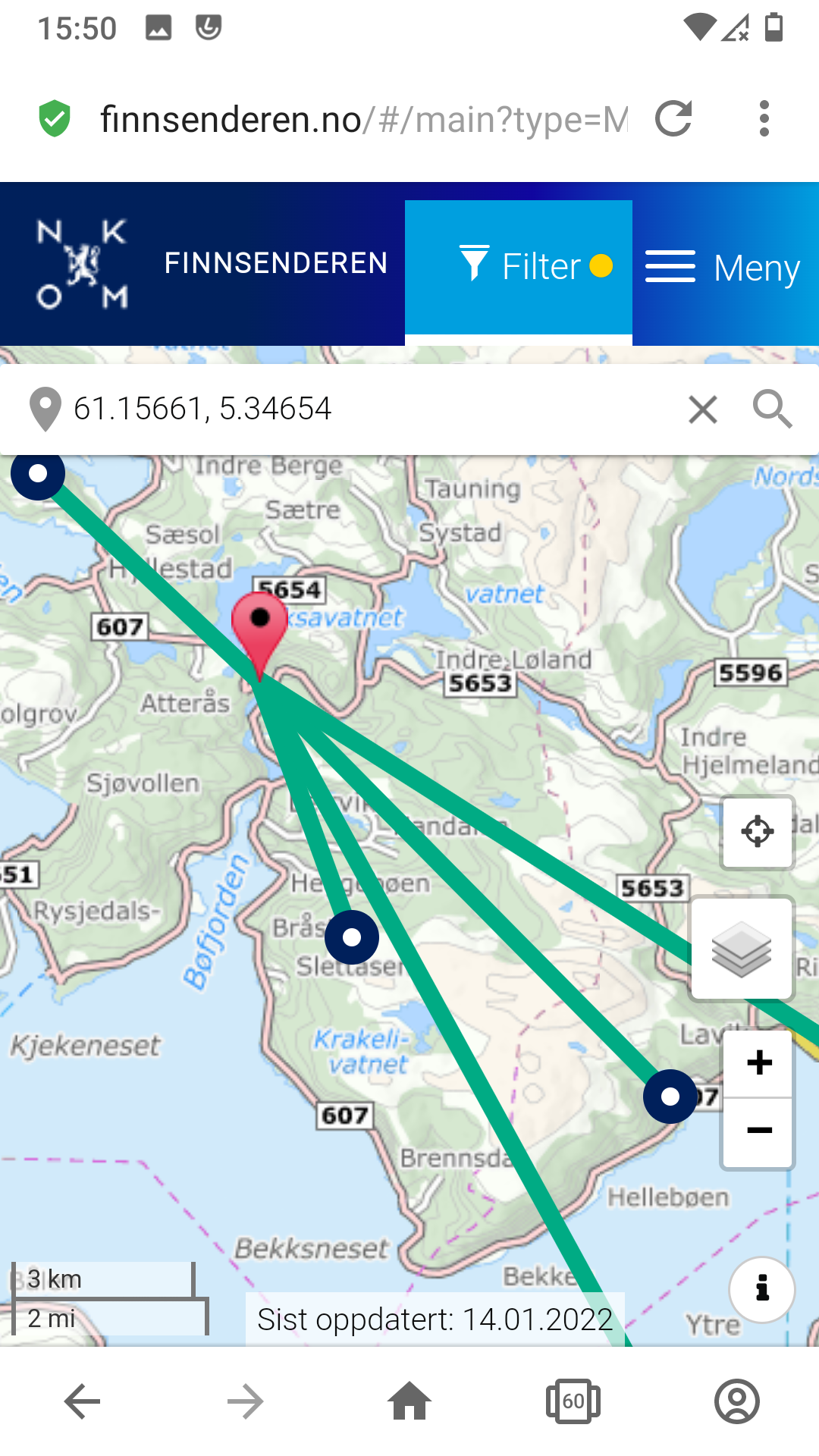
Task: Open the map layers selector
Action: point(742,949)
